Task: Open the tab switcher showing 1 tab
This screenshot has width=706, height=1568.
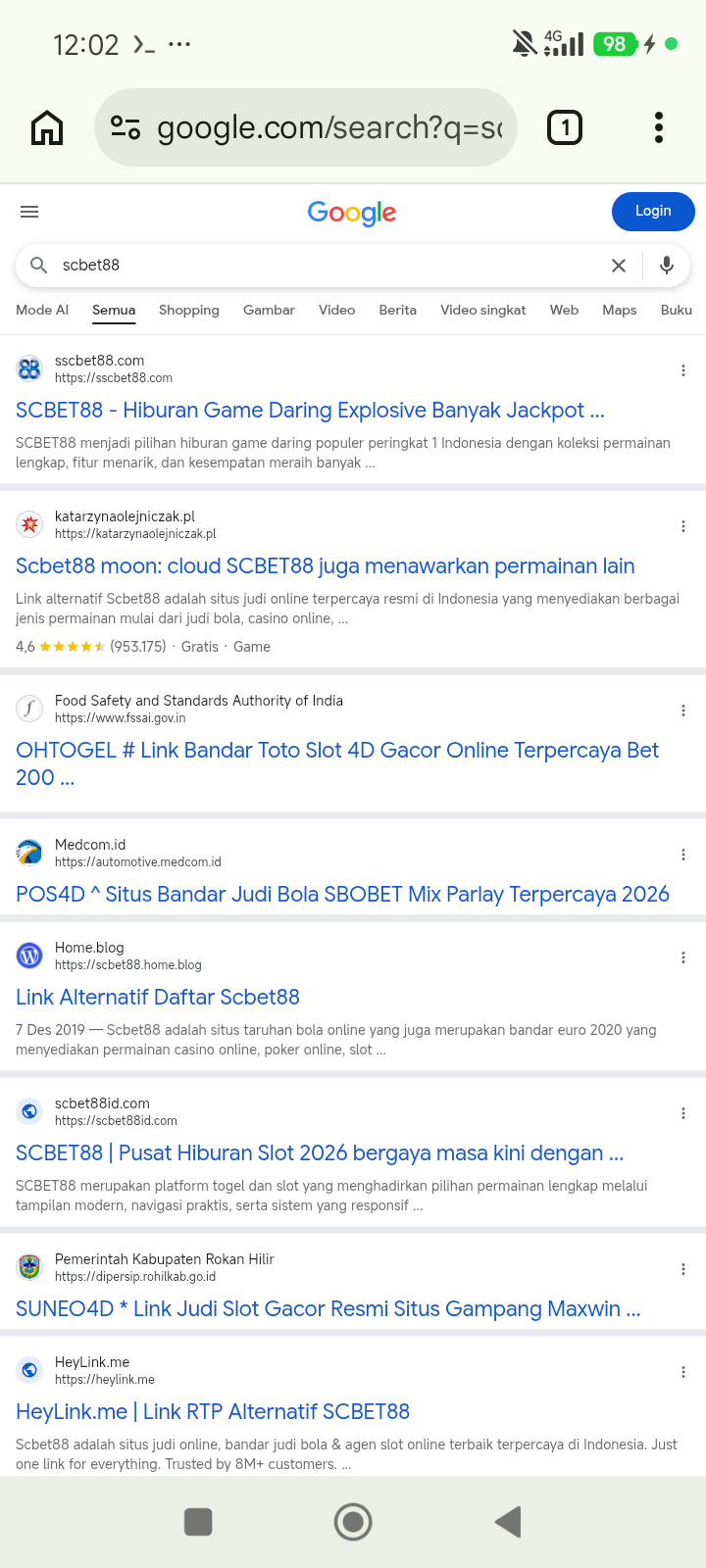Action: click(565, 127)
